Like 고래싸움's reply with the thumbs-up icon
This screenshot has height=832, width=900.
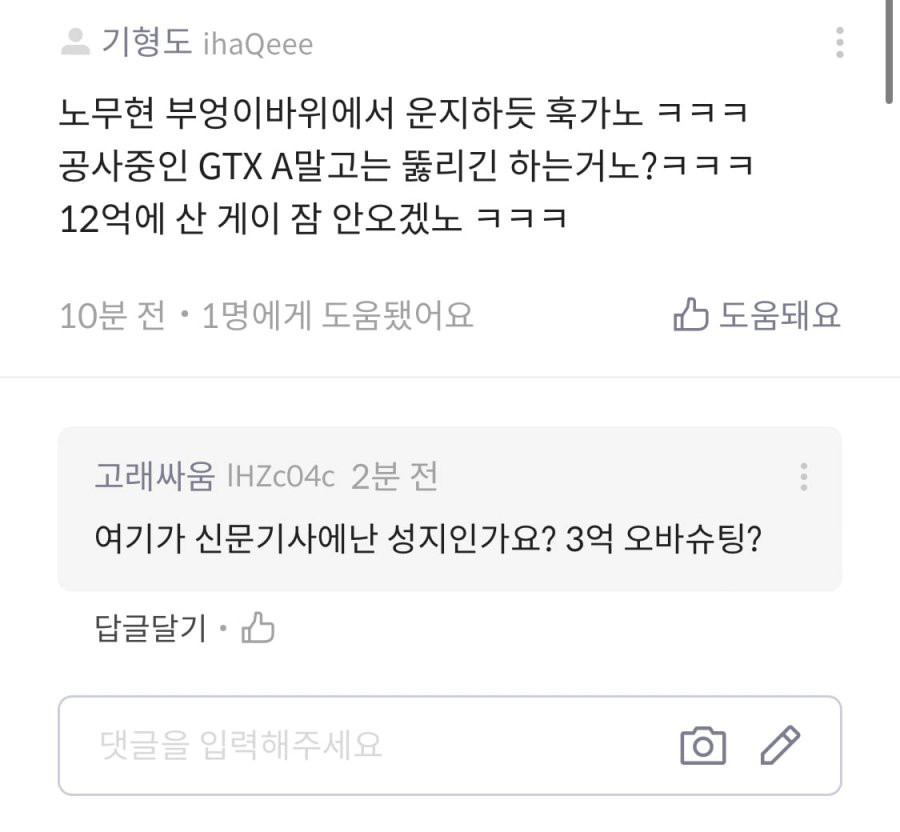click(259, 628)
